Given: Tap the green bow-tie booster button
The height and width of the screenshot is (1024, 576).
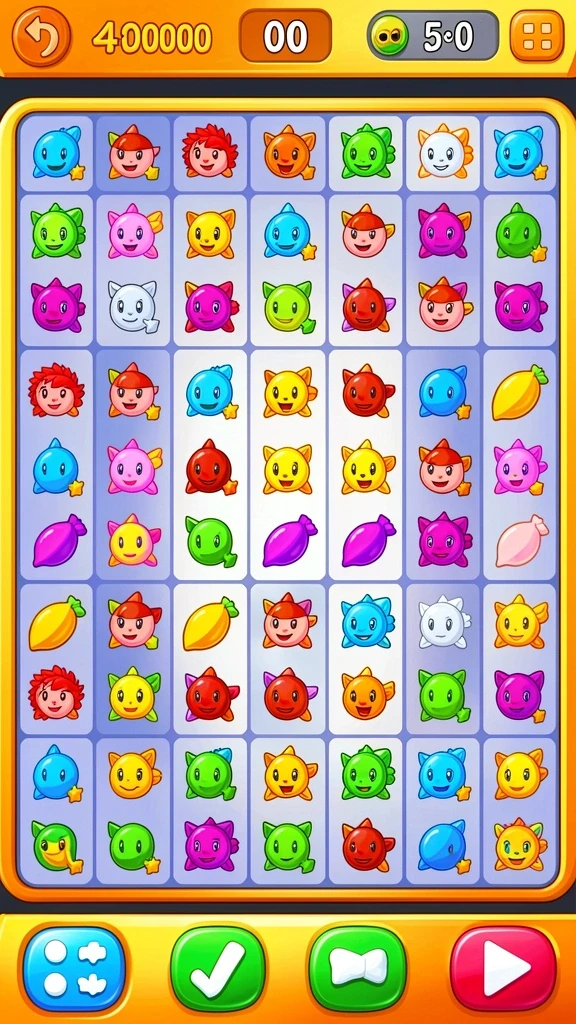Looking at the screenshot, I should click(357, 969).
